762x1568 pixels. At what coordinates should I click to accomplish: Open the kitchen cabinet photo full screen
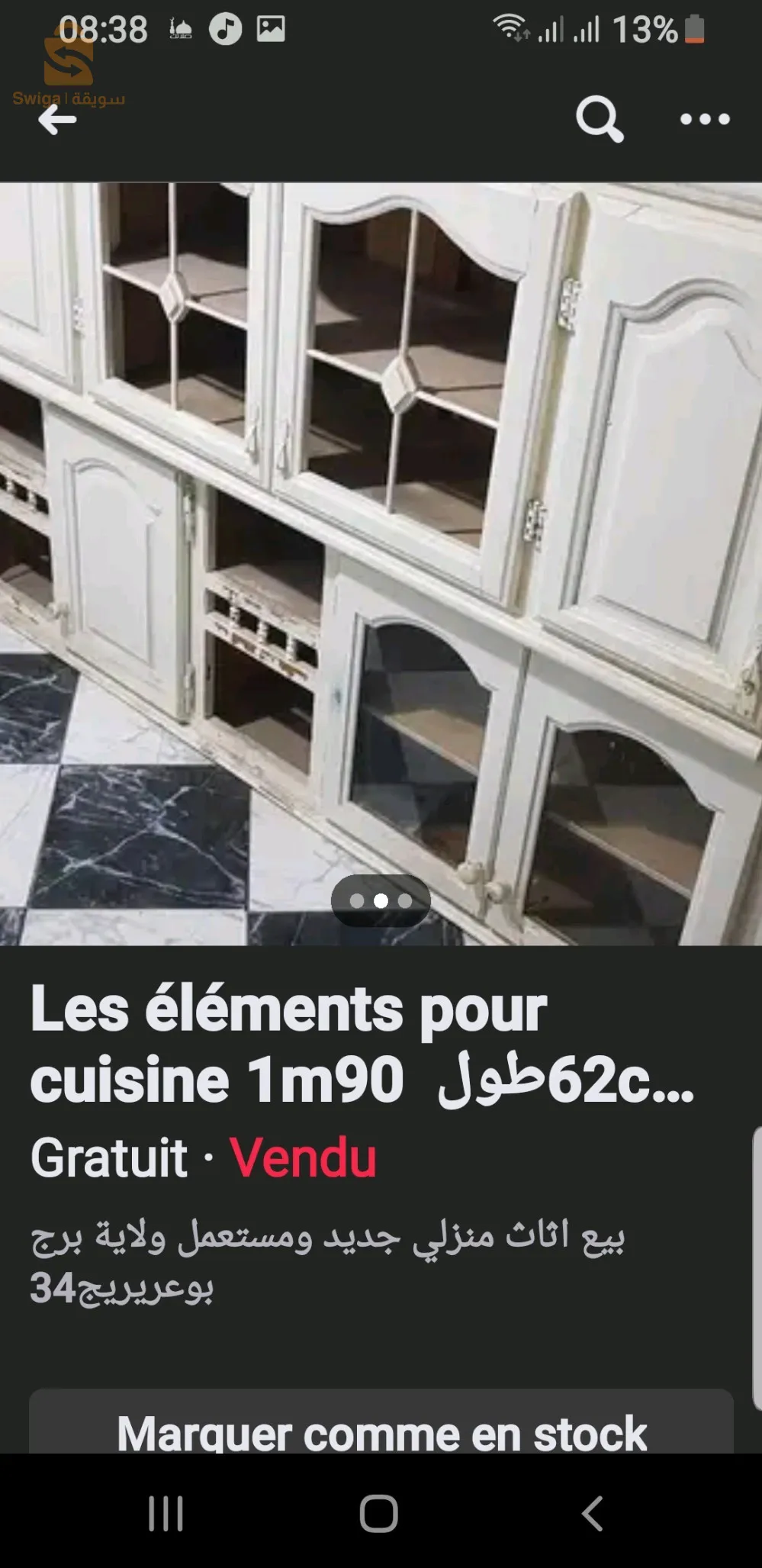(381, 534)
